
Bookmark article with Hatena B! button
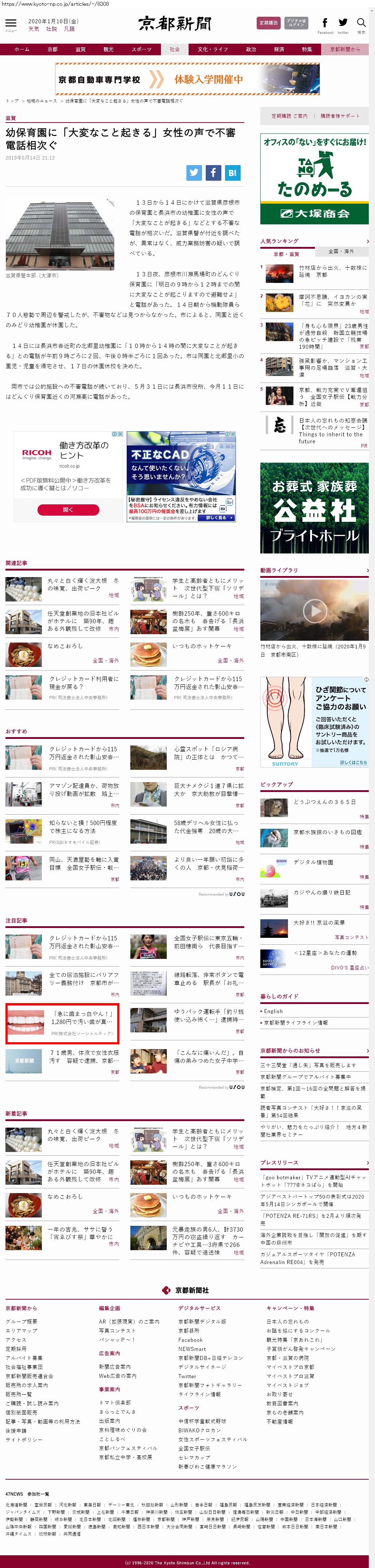click(x=232, y=172)
